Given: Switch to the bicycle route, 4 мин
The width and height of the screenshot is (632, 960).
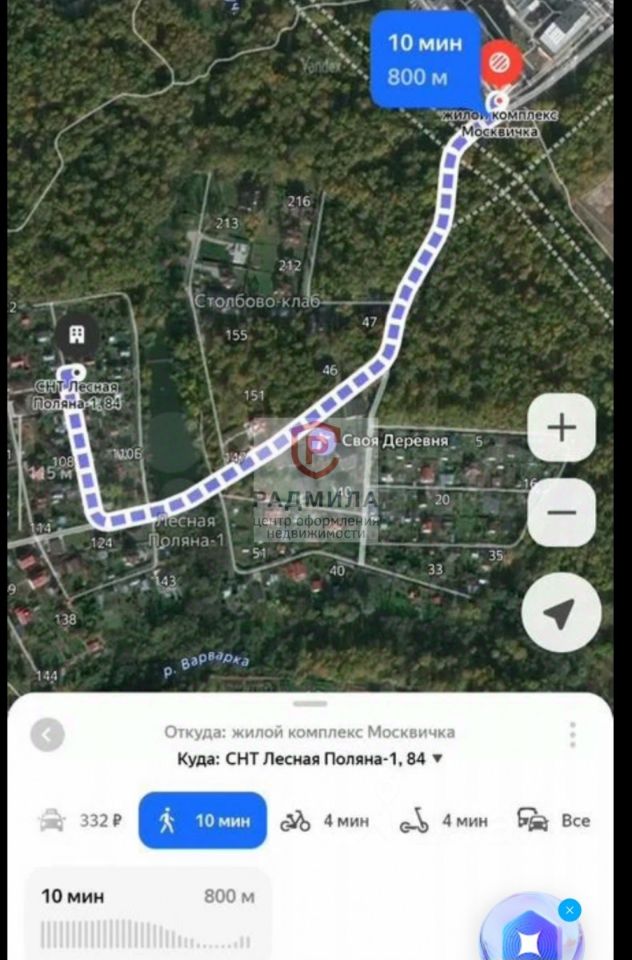Looking at the screenshot, I should click(x=324, y=821).
